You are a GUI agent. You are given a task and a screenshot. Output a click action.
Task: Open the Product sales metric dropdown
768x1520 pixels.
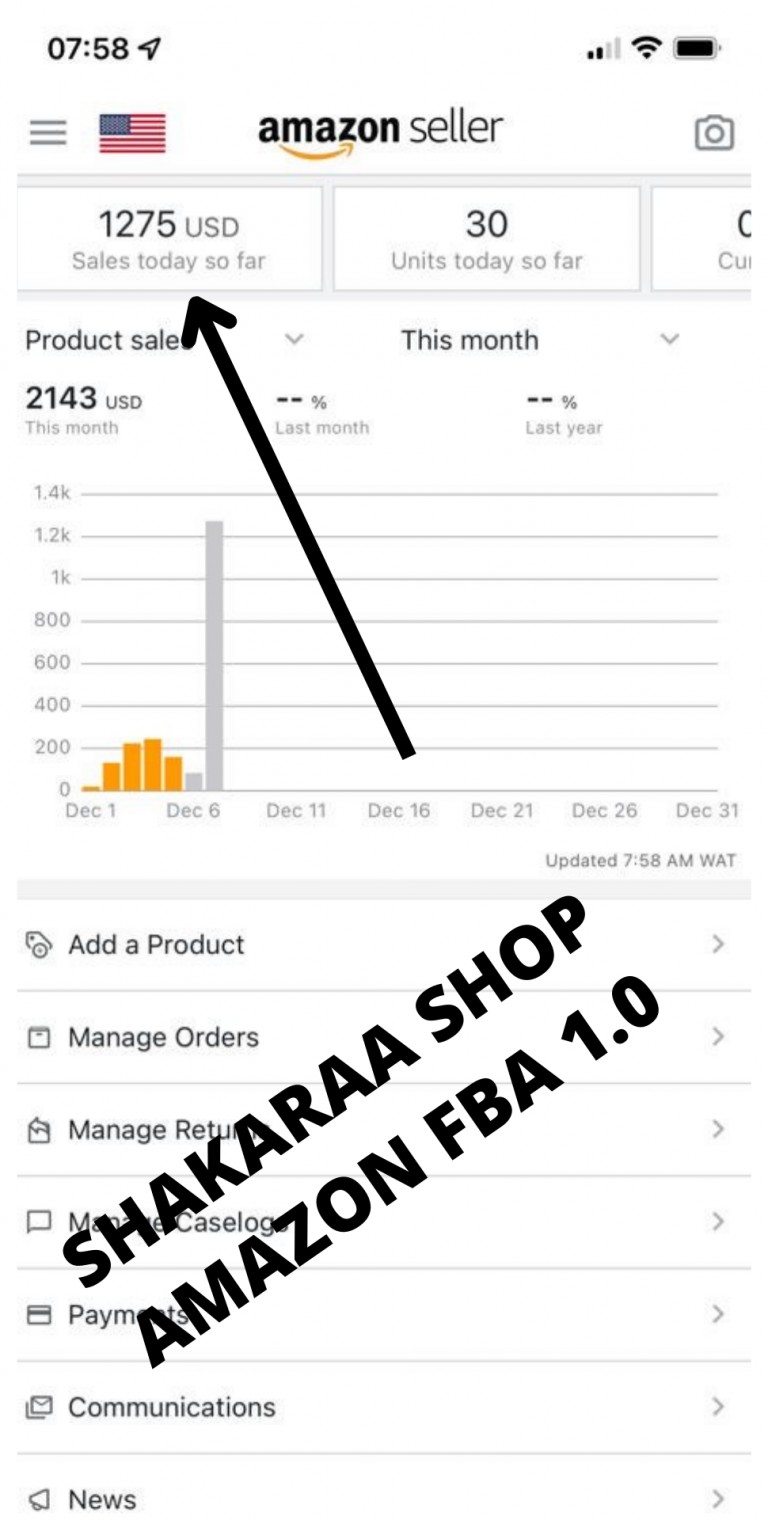click(294, 341)
